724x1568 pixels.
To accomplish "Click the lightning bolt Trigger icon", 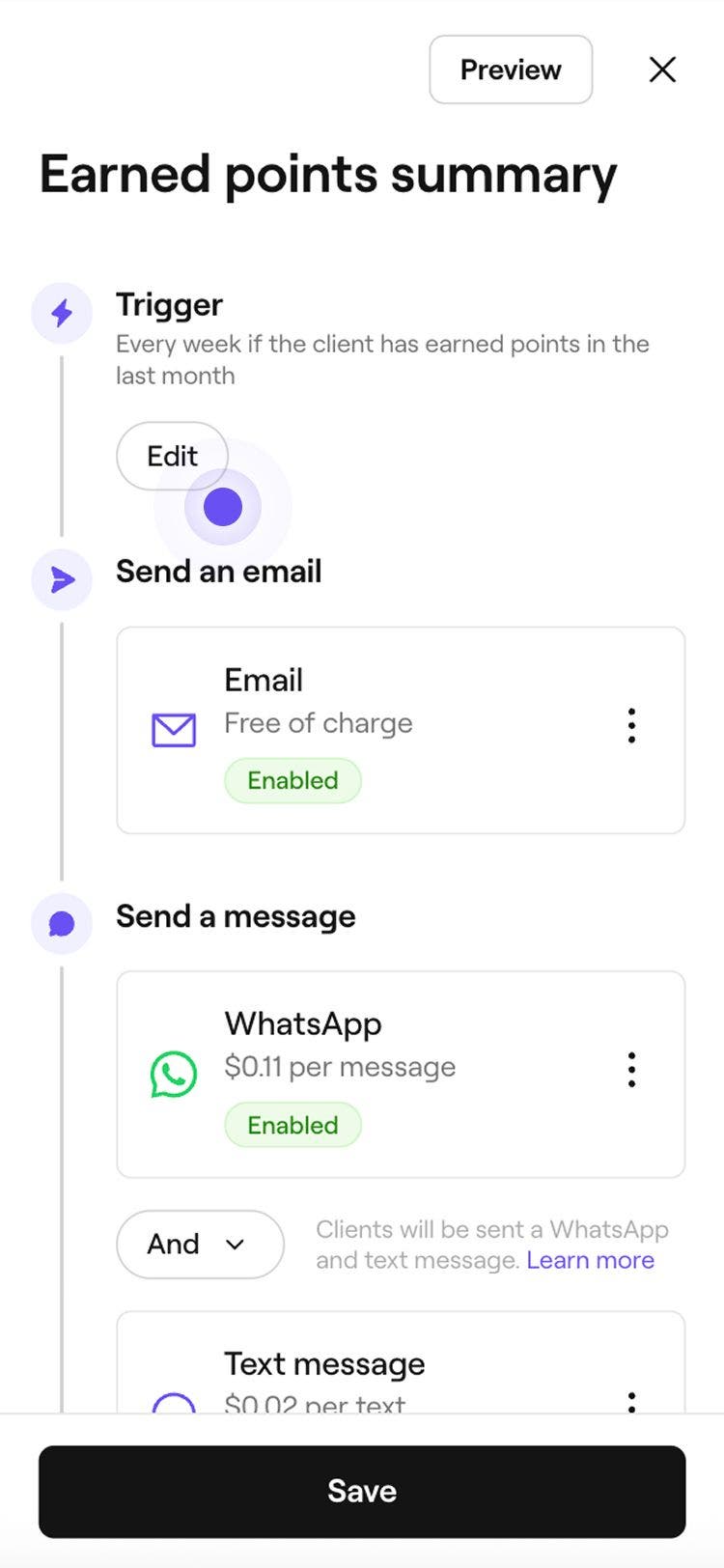I will pyautogui.click(x=61, y=313).
